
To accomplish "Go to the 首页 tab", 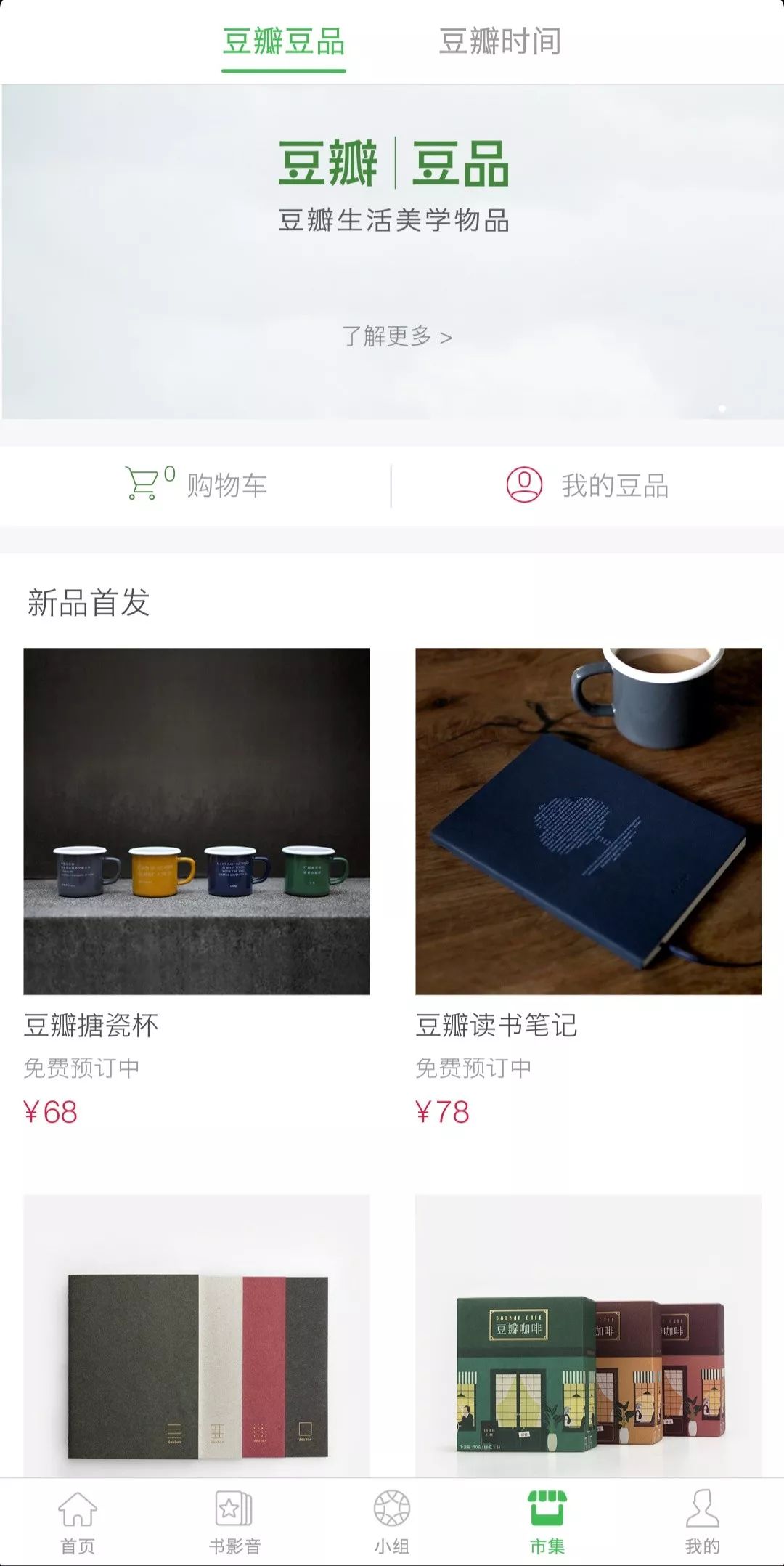I will click(x=78, y=1522).
